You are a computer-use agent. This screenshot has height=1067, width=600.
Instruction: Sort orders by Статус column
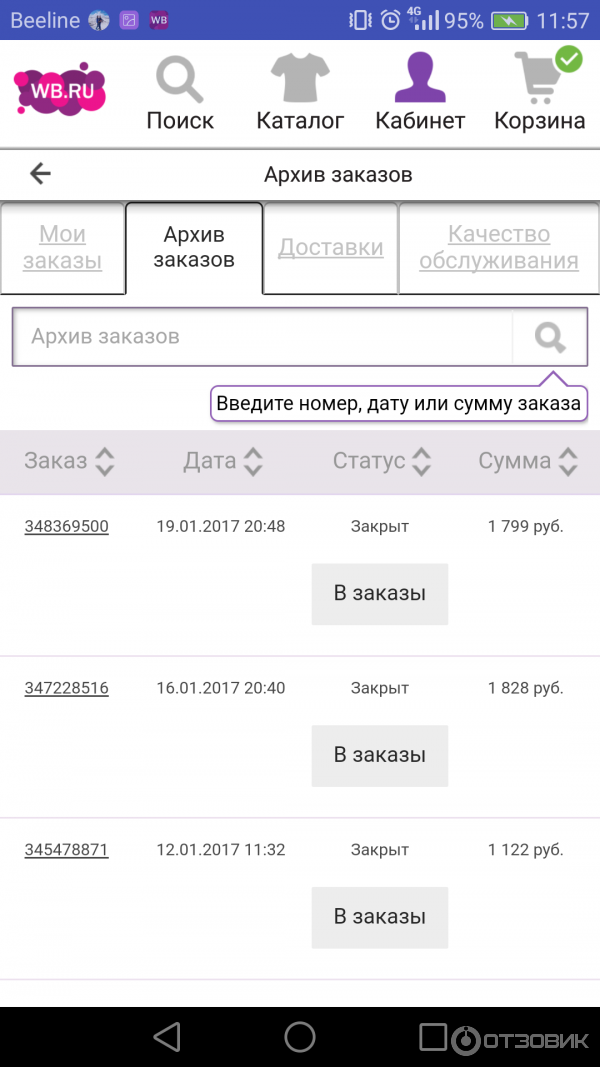[x=382, y=461]
